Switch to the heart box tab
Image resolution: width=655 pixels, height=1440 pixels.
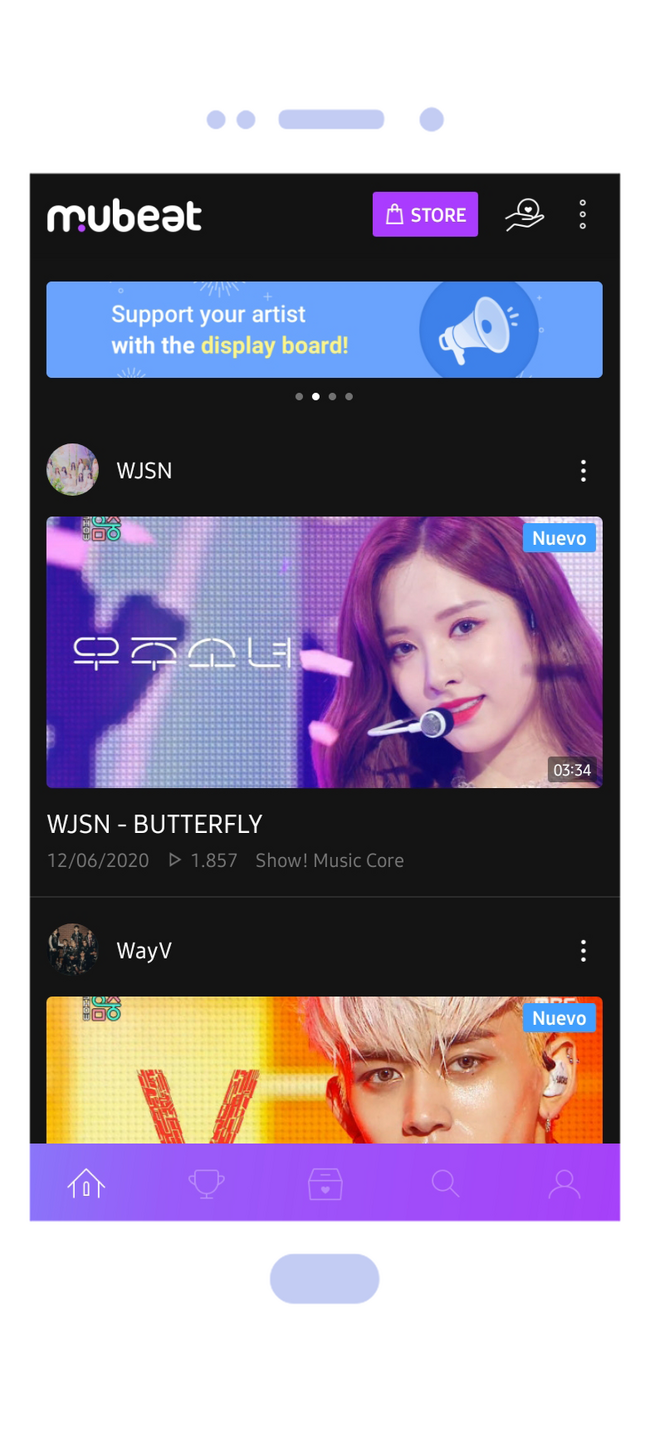325,1184
